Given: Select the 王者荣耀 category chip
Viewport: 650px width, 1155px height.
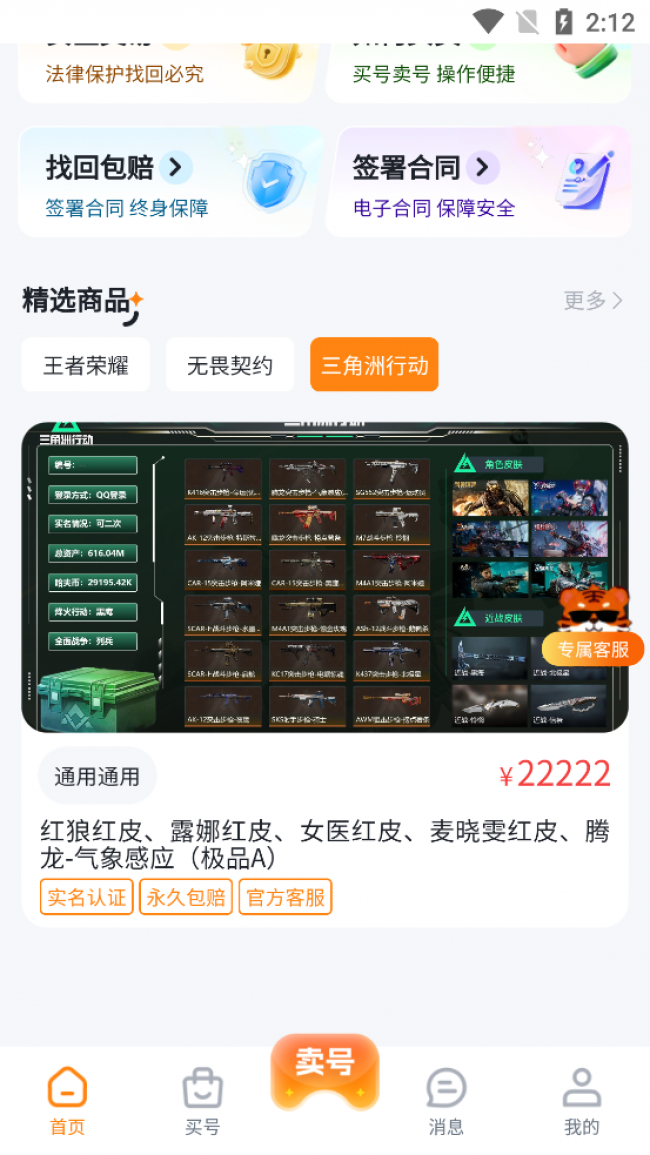Looking at the screenshot, I should [86, 365].
